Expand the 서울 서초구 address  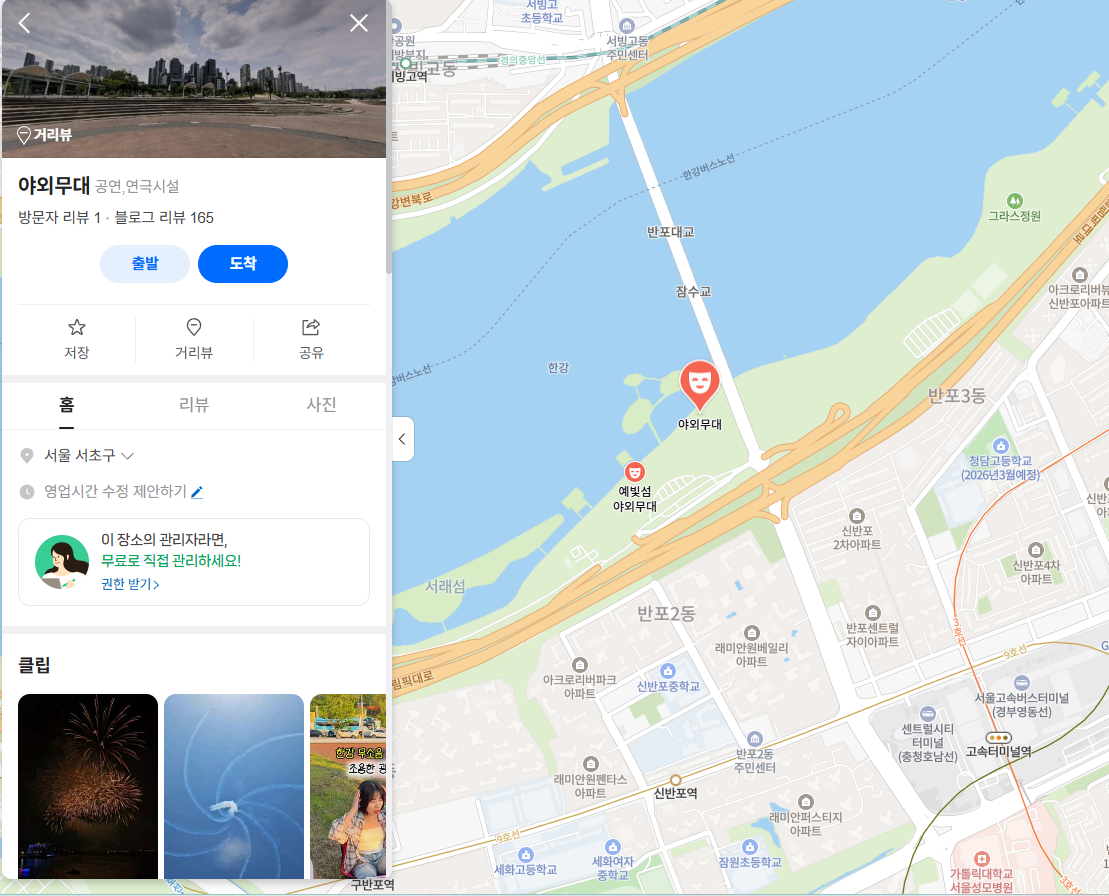[89, 456]
